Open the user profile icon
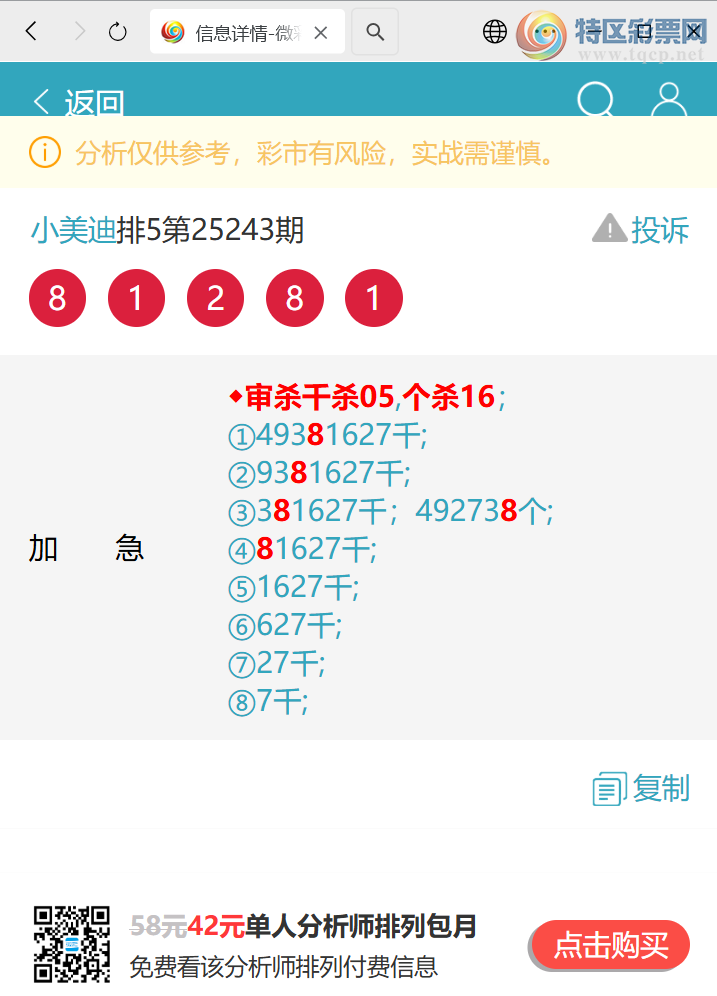717x996 pixels. pos(668,100)
